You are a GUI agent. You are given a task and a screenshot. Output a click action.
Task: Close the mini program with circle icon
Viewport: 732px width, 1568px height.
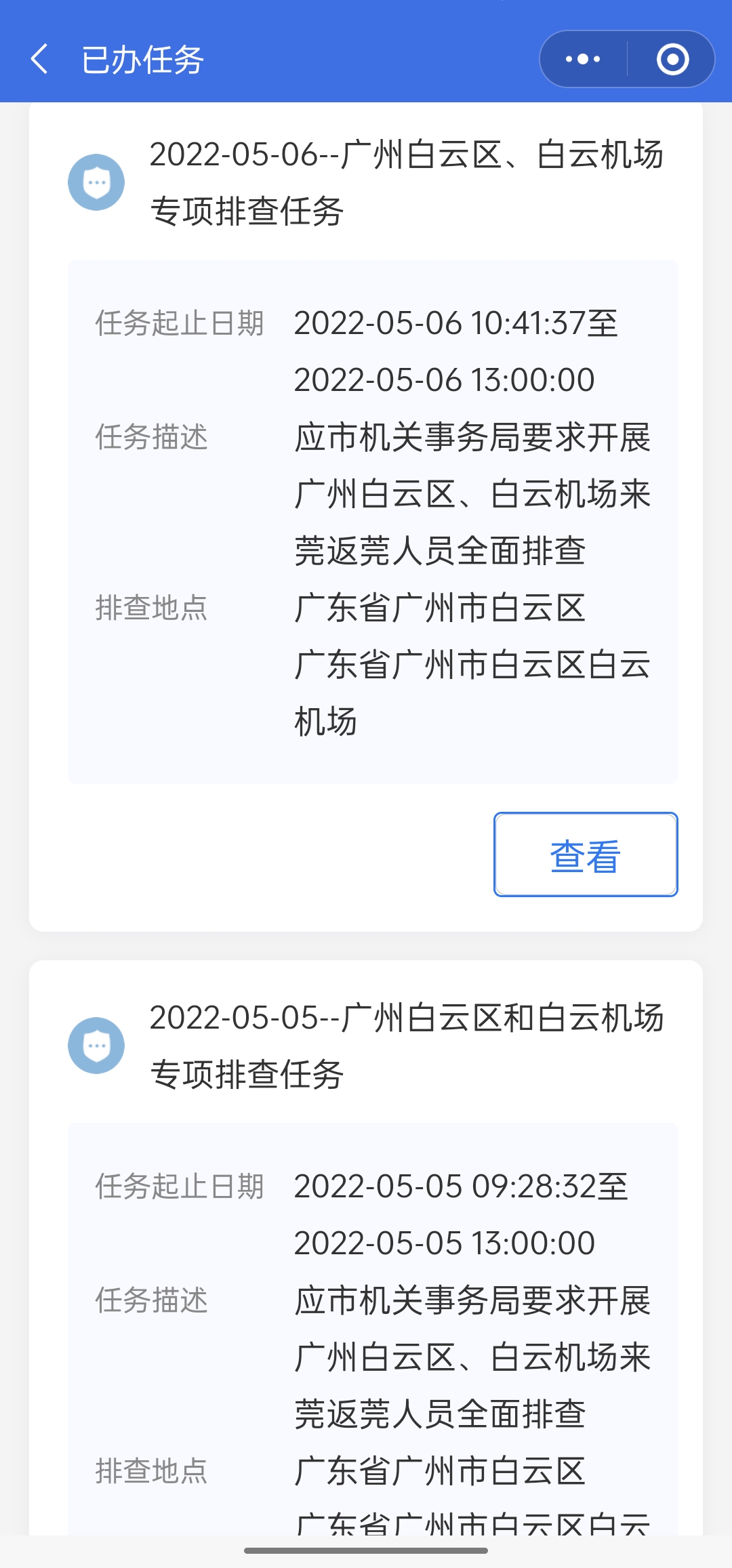[672, 59]
